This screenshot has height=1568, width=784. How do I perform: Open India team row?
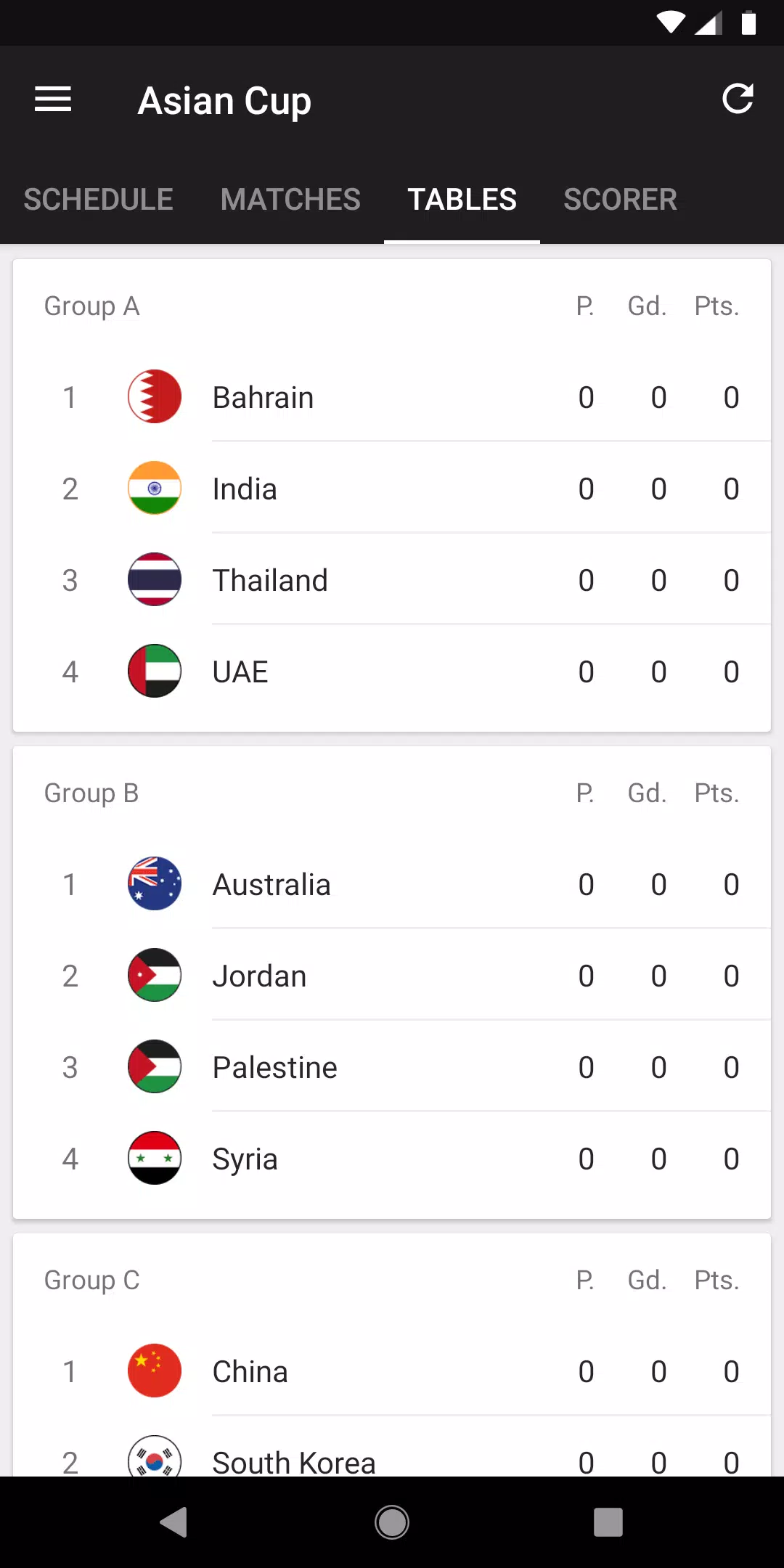pos(392,489)
